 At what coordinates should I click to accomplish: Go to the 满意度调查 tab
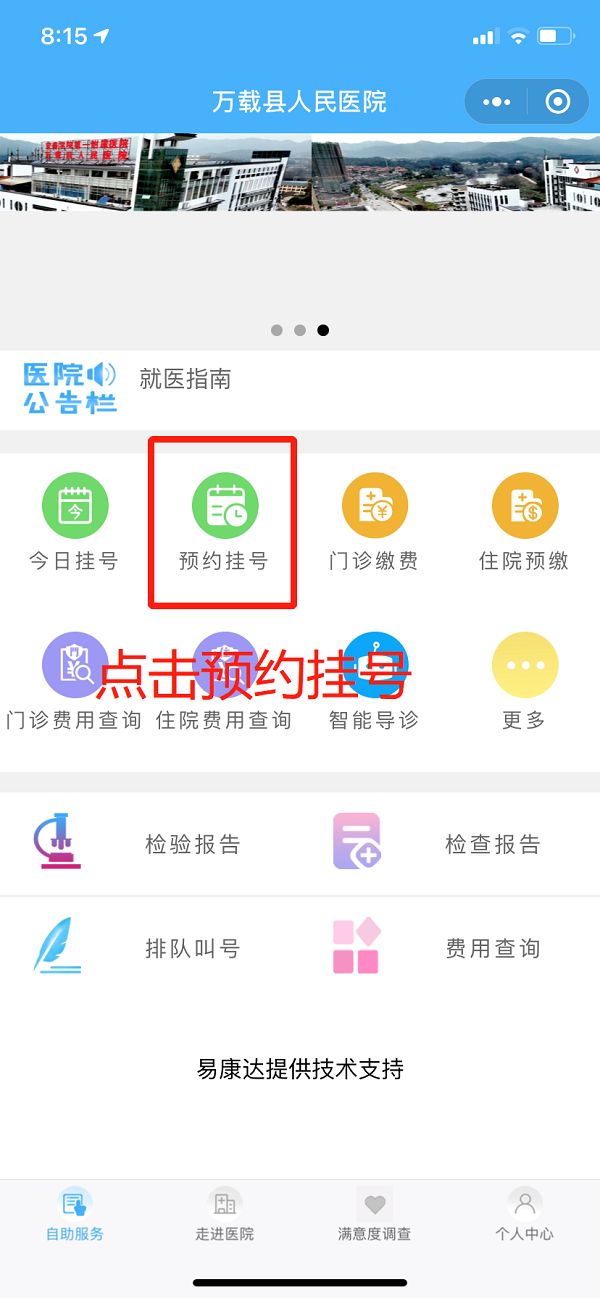pyautogui.click(x=374, y=1214)
